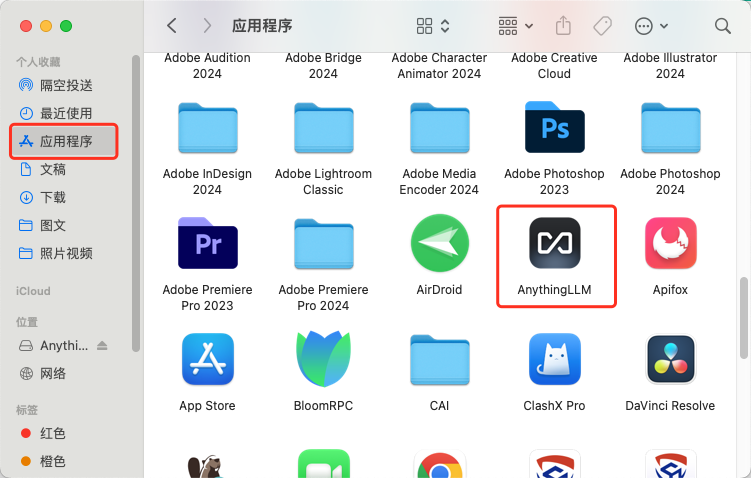The image size is (751, 478).
Task: Go back in Finder history
Action: coord(172,25)
